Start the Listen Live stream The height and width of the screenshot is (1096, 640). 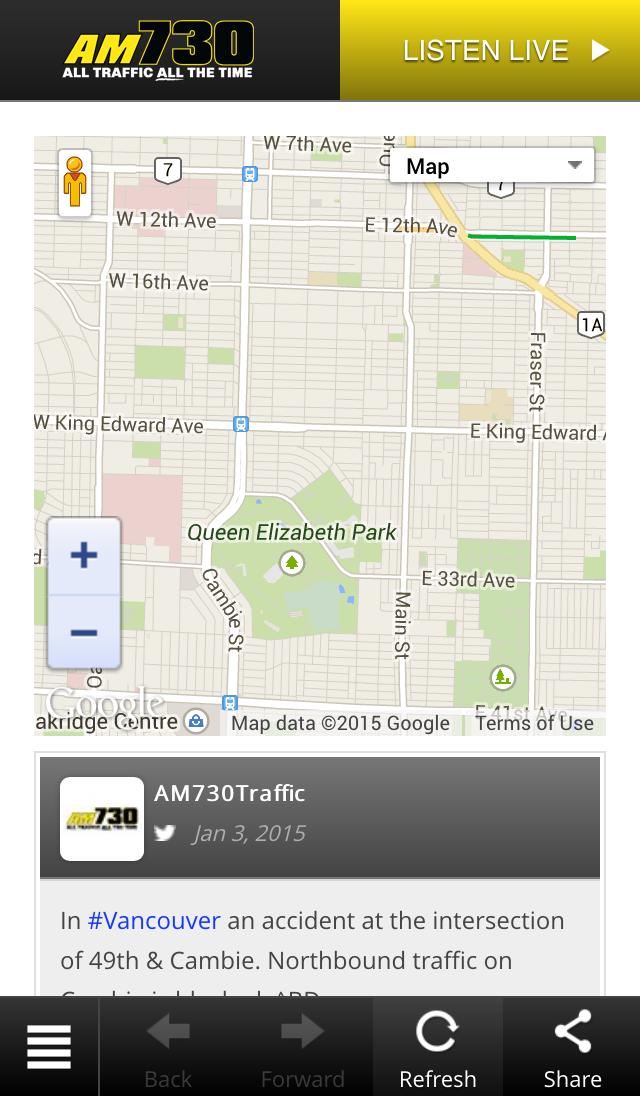490,50
